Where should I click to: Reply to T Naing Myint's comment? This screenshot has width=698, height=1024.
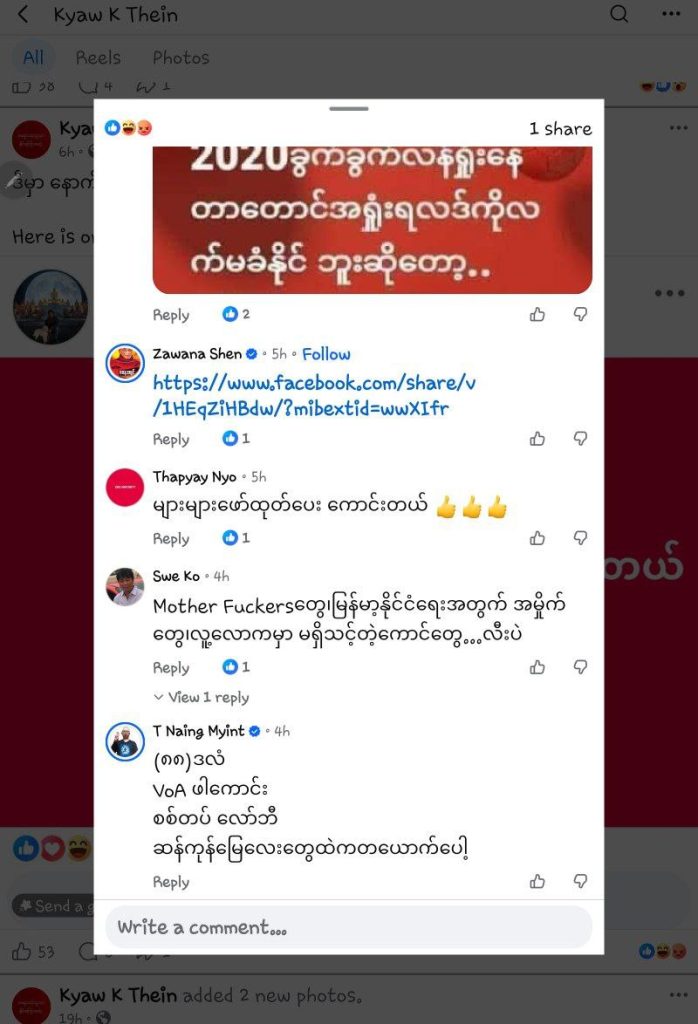(x=171, y=882)
